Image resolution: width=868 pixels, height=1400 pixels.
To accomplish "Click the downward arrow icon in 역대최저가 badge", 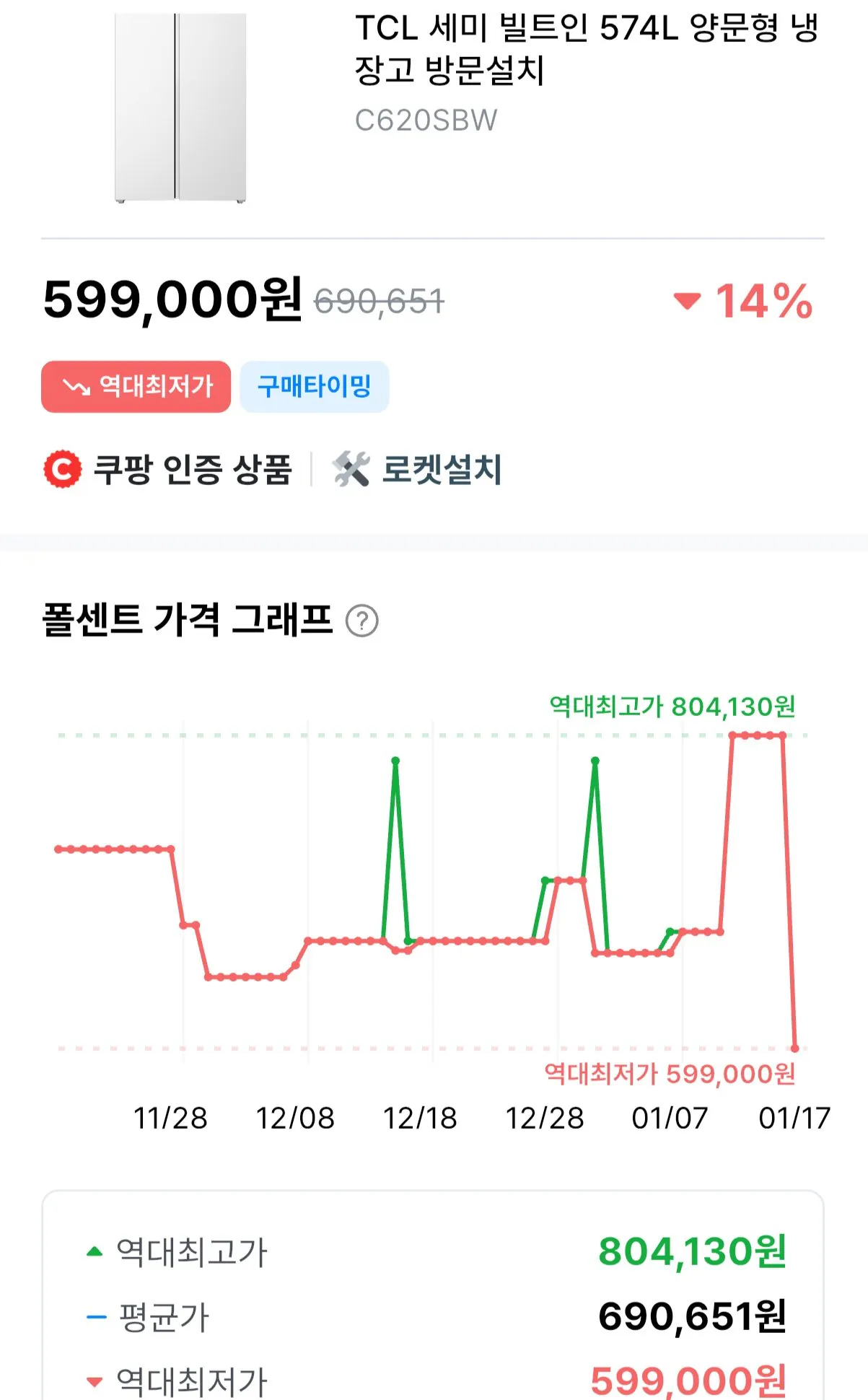I will [x=76, y=385].
